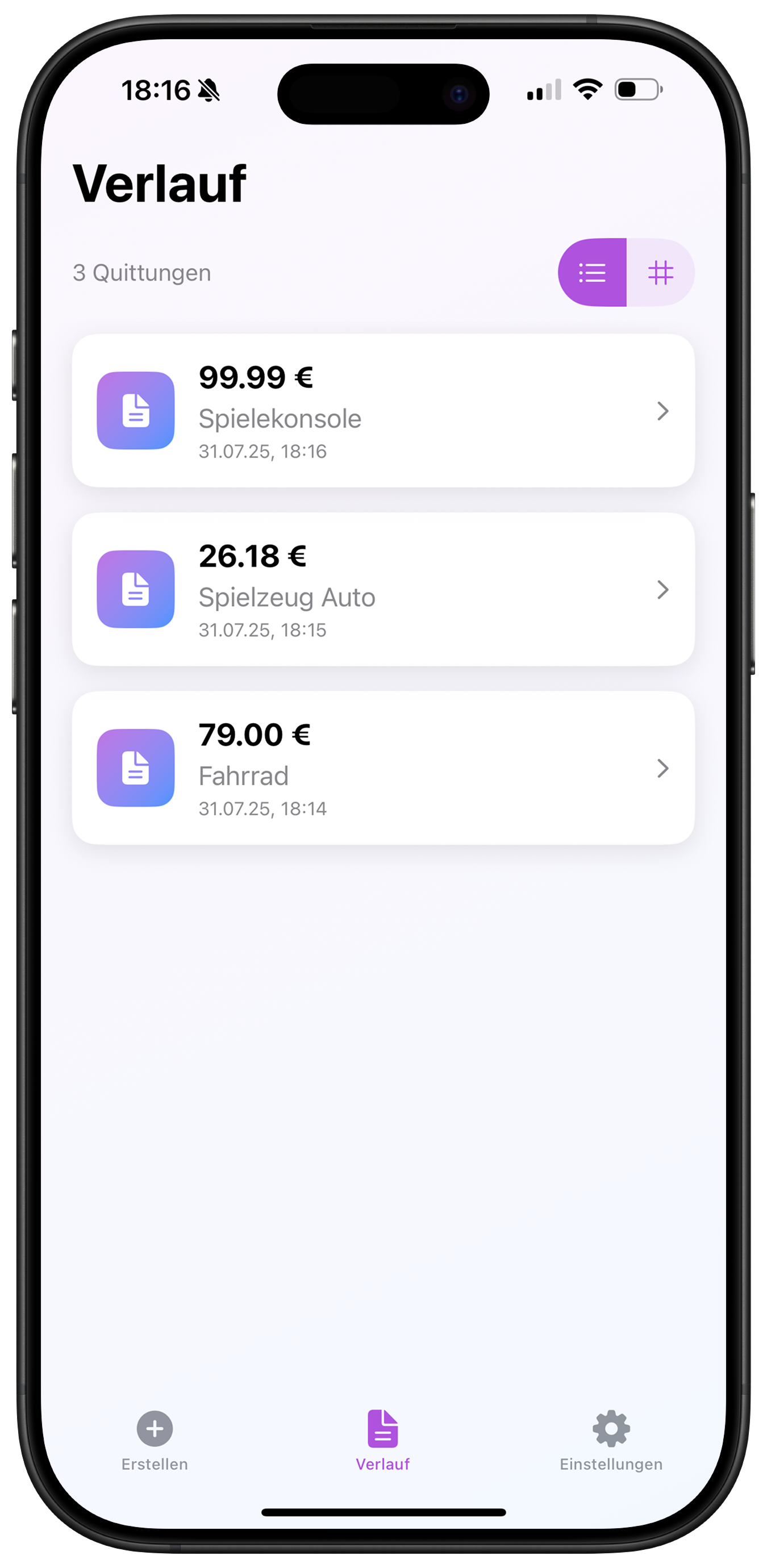Open the Spielekonsole receipt
The width and height of the screenshot is (767, 1568).
coord(383,411)
